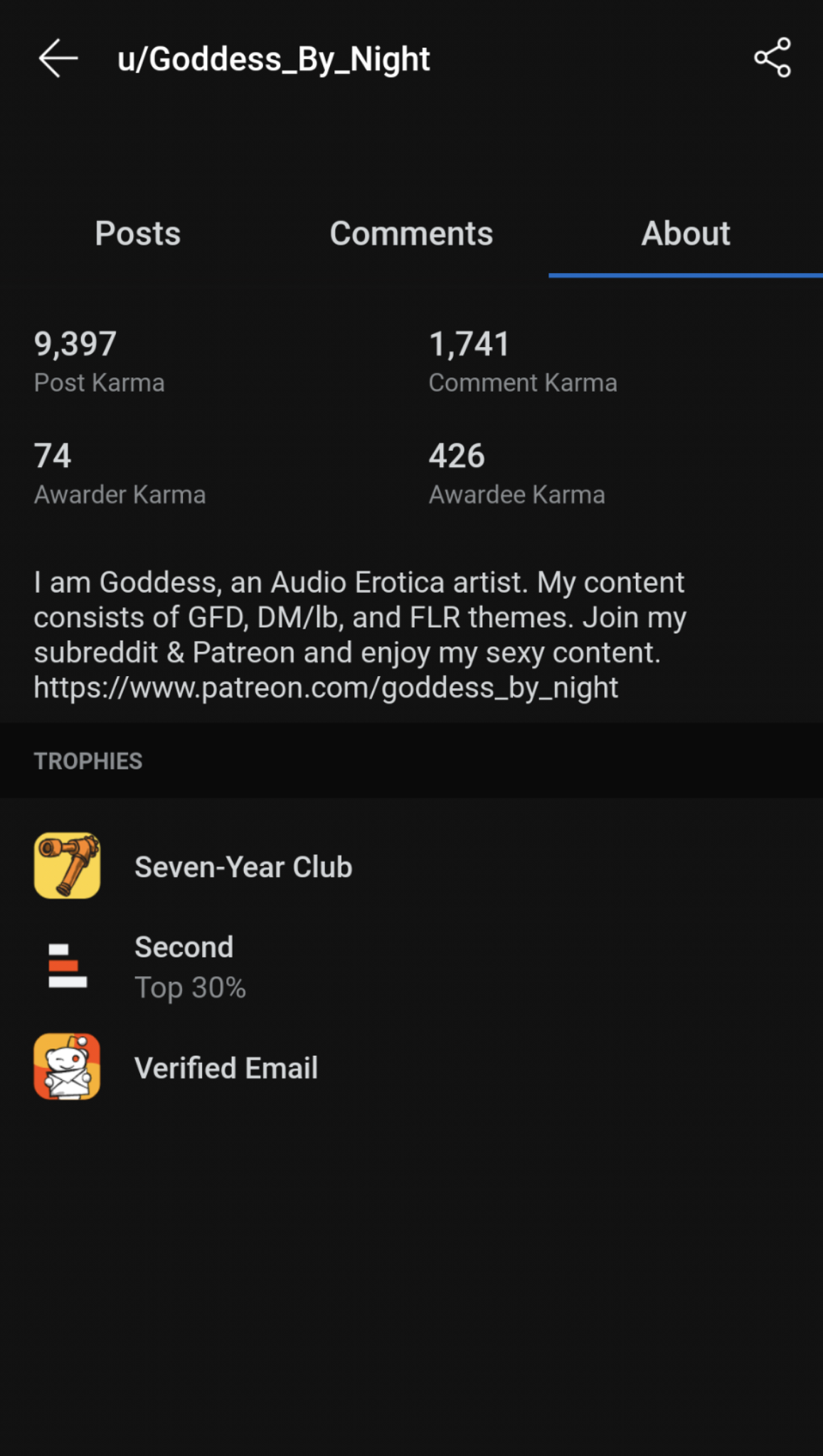Image resolution: width=823 pixels, height=1456 pixels.
Task: Switch to the Comments tab
Action: (411, 234)
